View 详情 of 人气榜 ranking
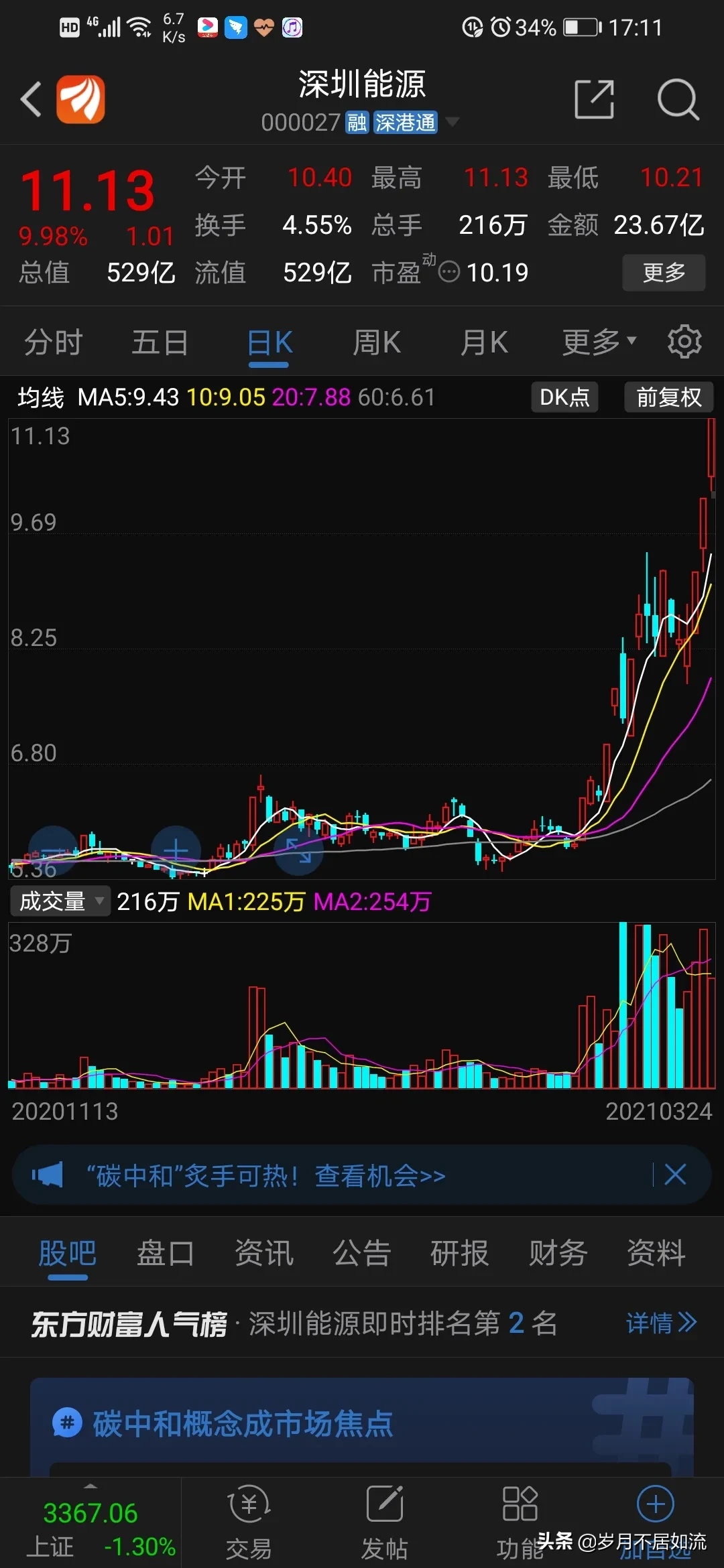The width and height of the screenshot is (724, 1568). (662, 1323)
